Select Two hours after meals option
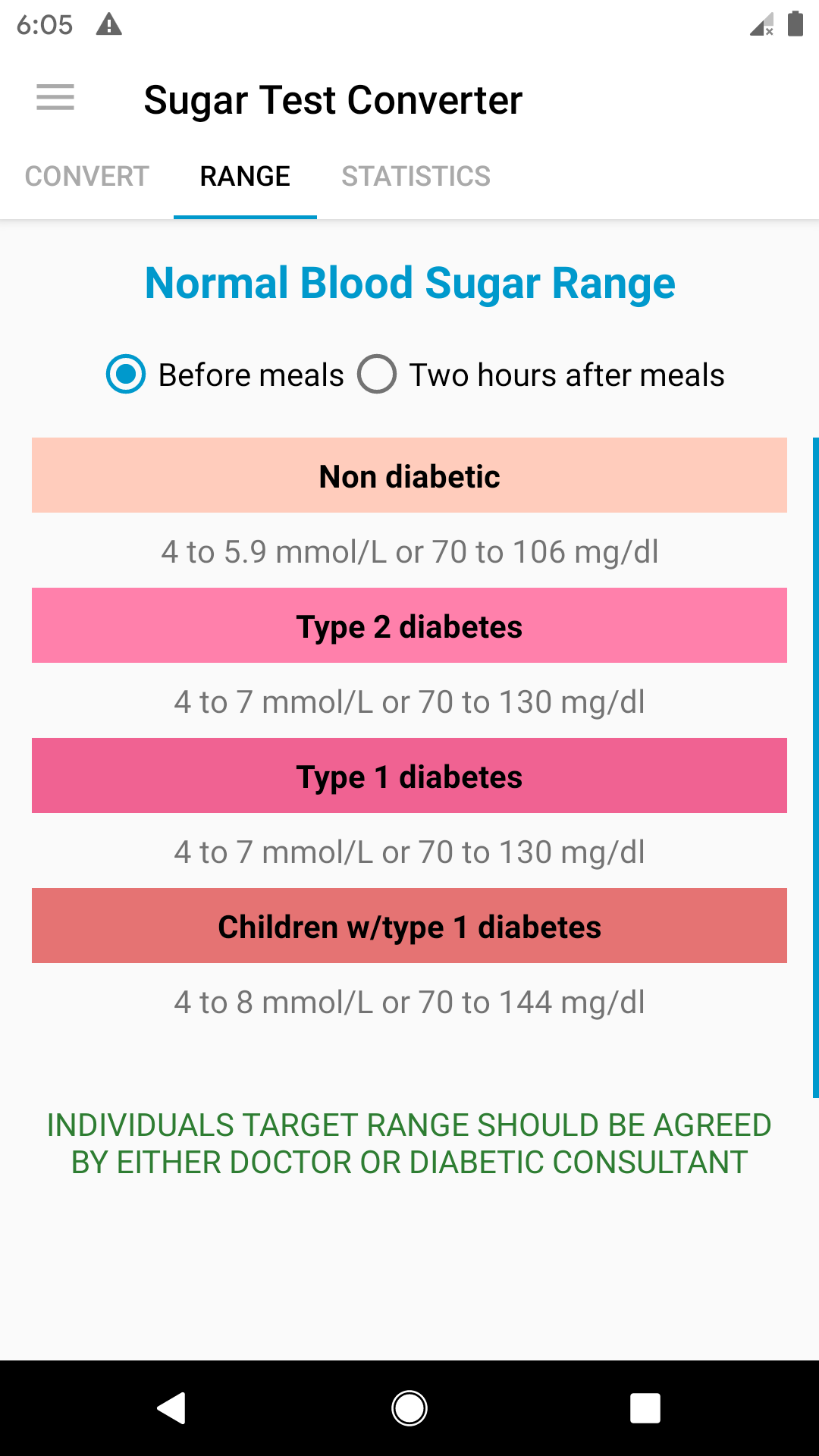 [541, 375]
